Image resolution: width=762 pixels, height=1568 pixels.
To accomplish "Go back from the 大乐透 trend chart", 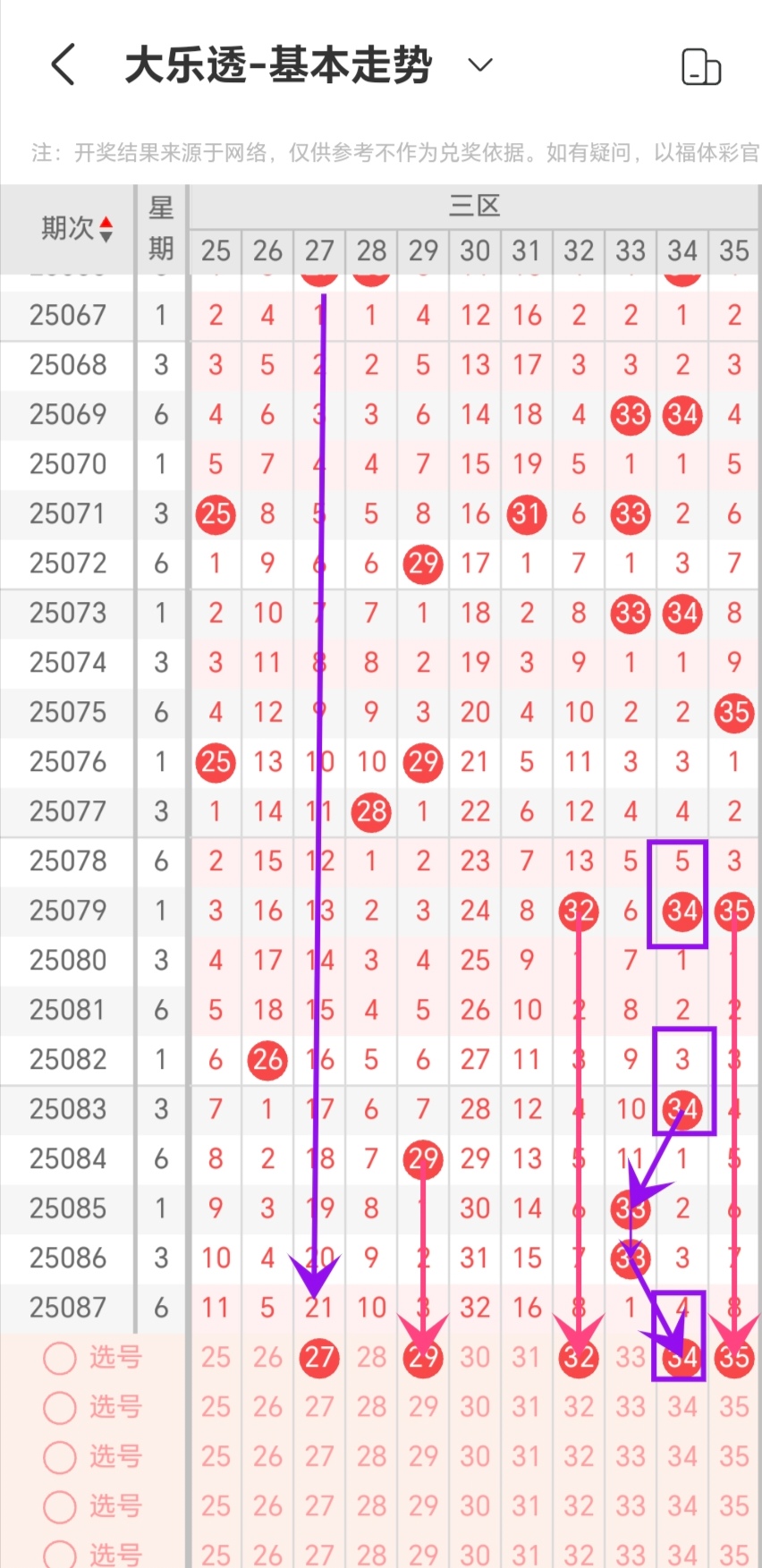I will (63, 65).
